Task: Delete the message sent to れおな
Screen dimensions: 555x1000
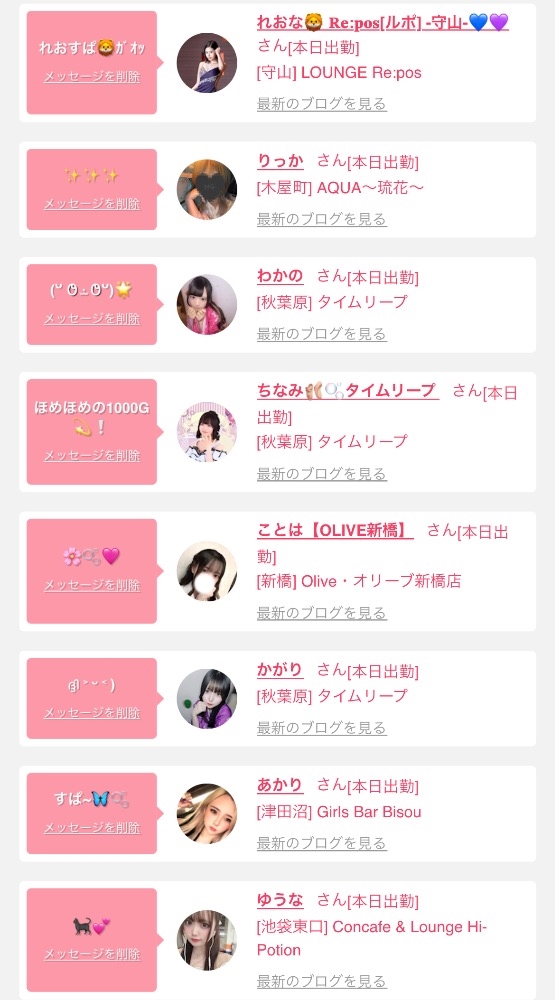Action: (x=92, y=77)
